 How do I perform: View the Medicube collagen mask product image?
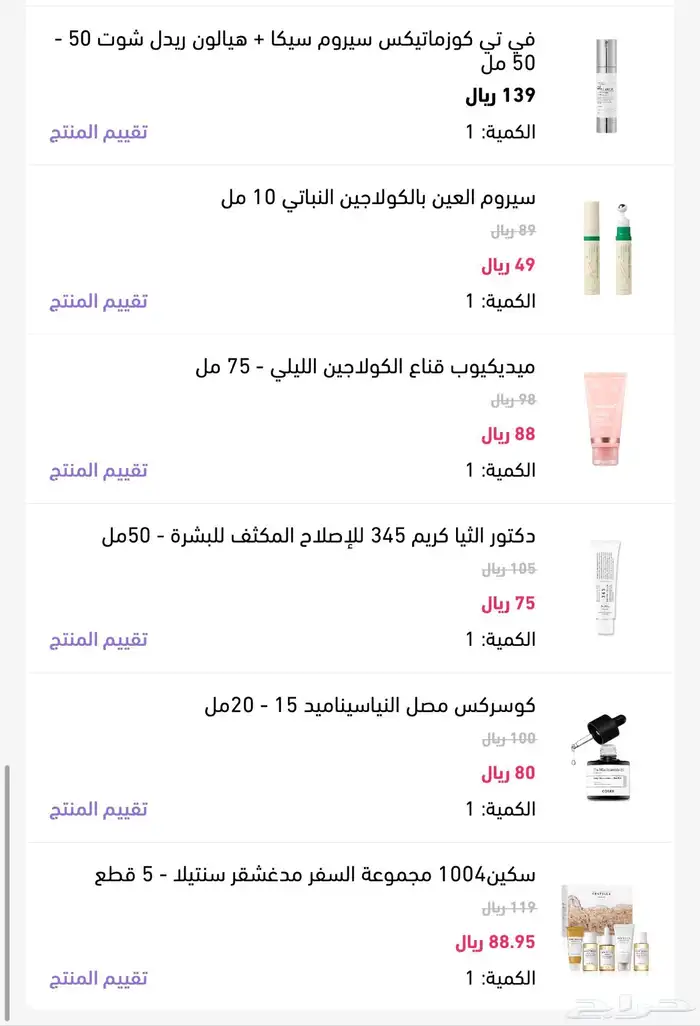[608, 418]
